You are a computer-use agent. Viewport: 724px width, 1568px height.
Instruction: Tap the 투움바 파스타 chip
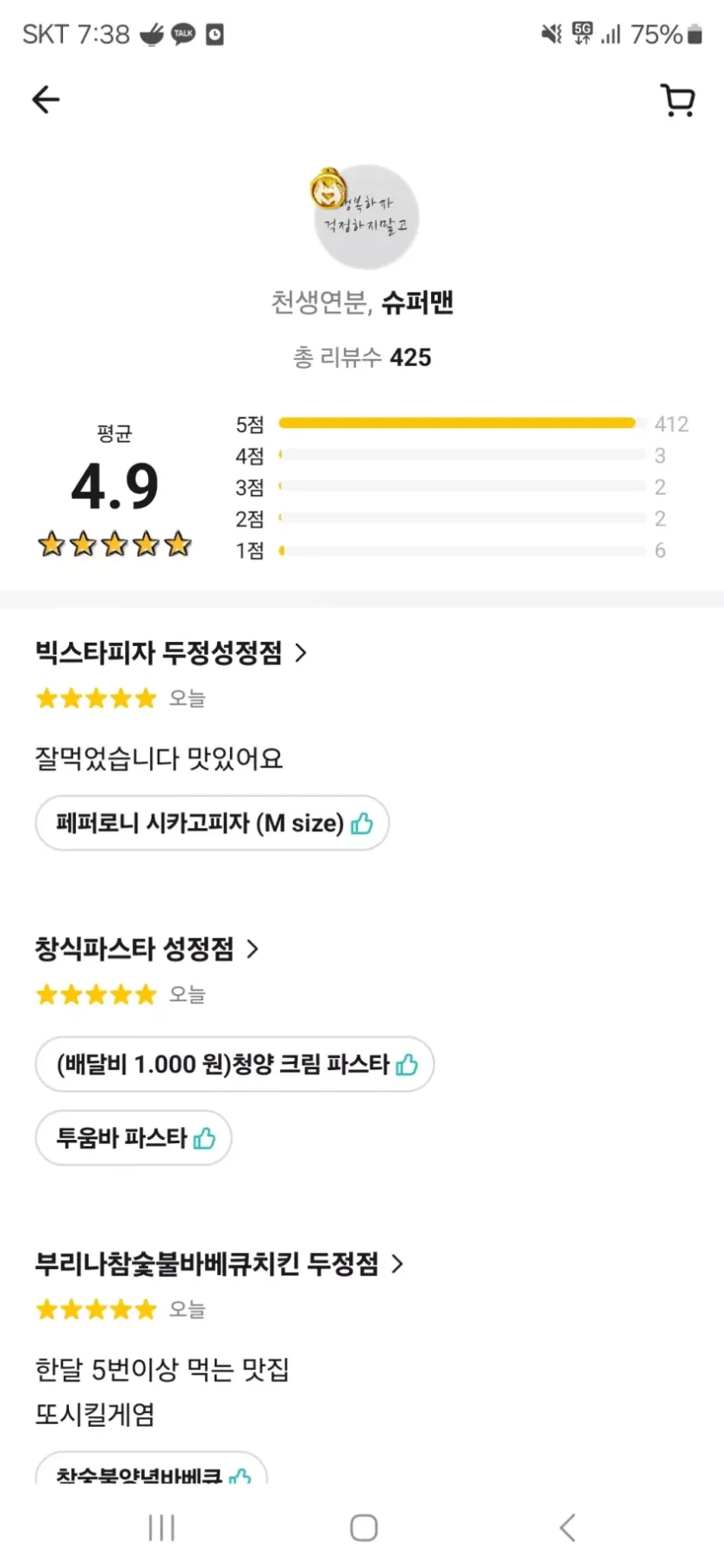click(134, 1138)
